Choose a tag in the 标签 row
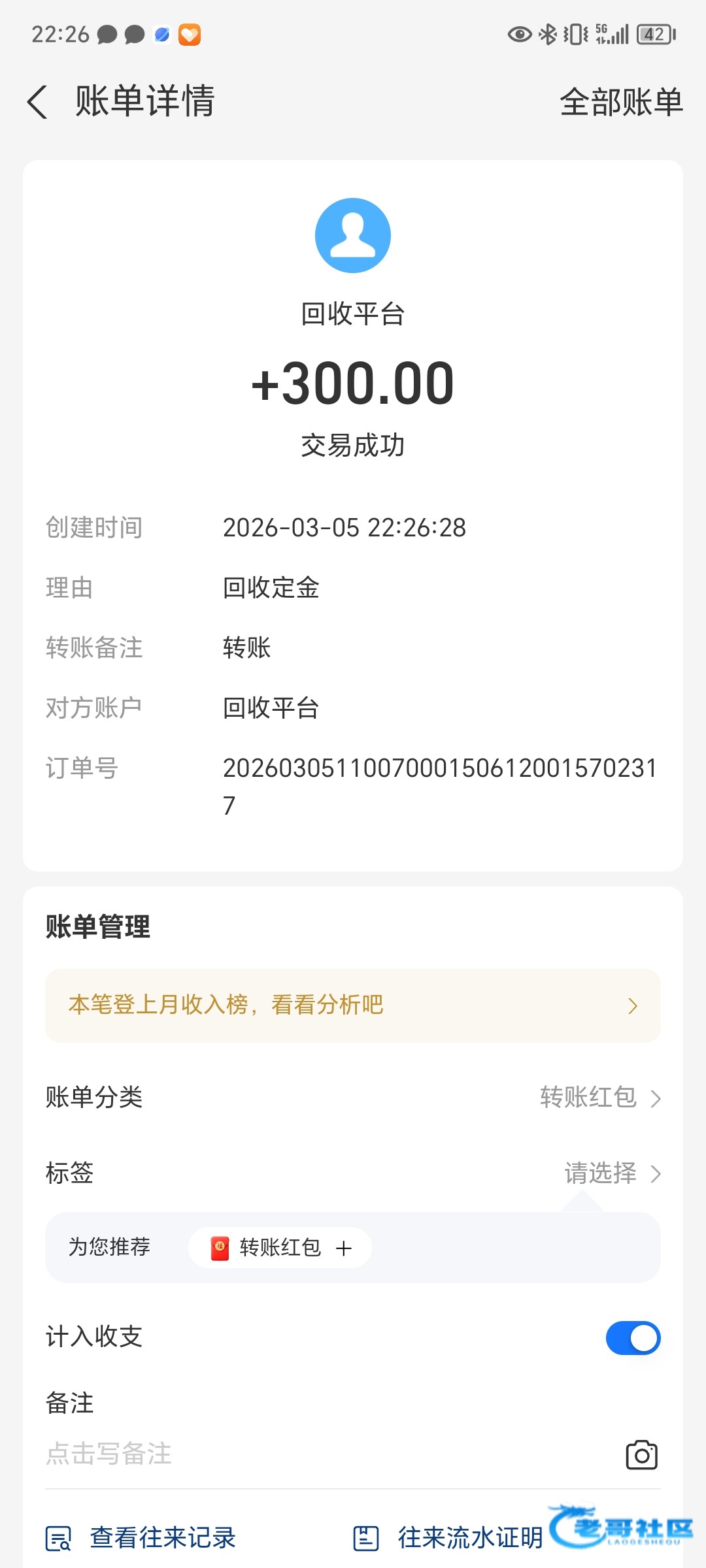The width and height of the screenshot is (706, 1568). click(x=612, y=1173)
